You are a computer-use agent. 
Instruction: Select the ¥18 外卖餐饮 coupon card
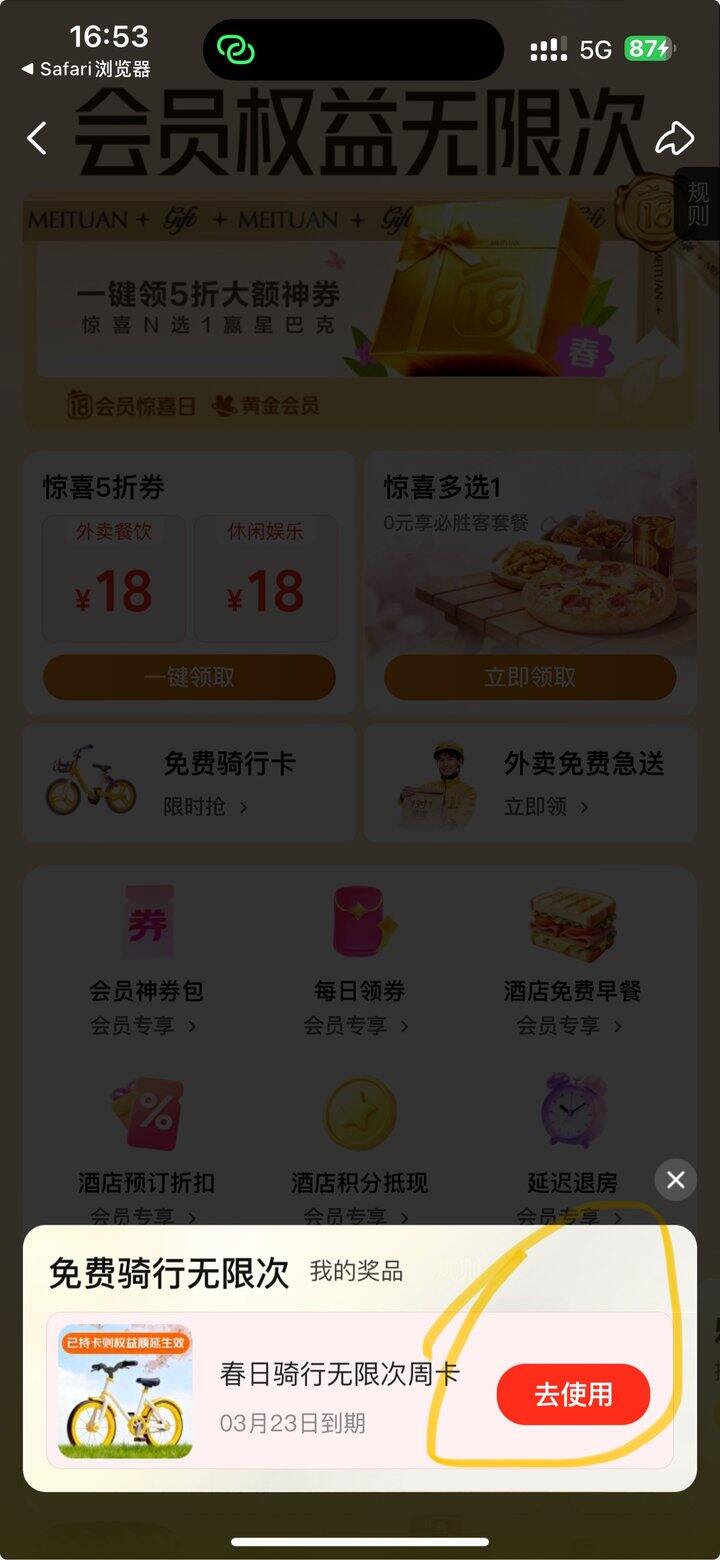113,578
